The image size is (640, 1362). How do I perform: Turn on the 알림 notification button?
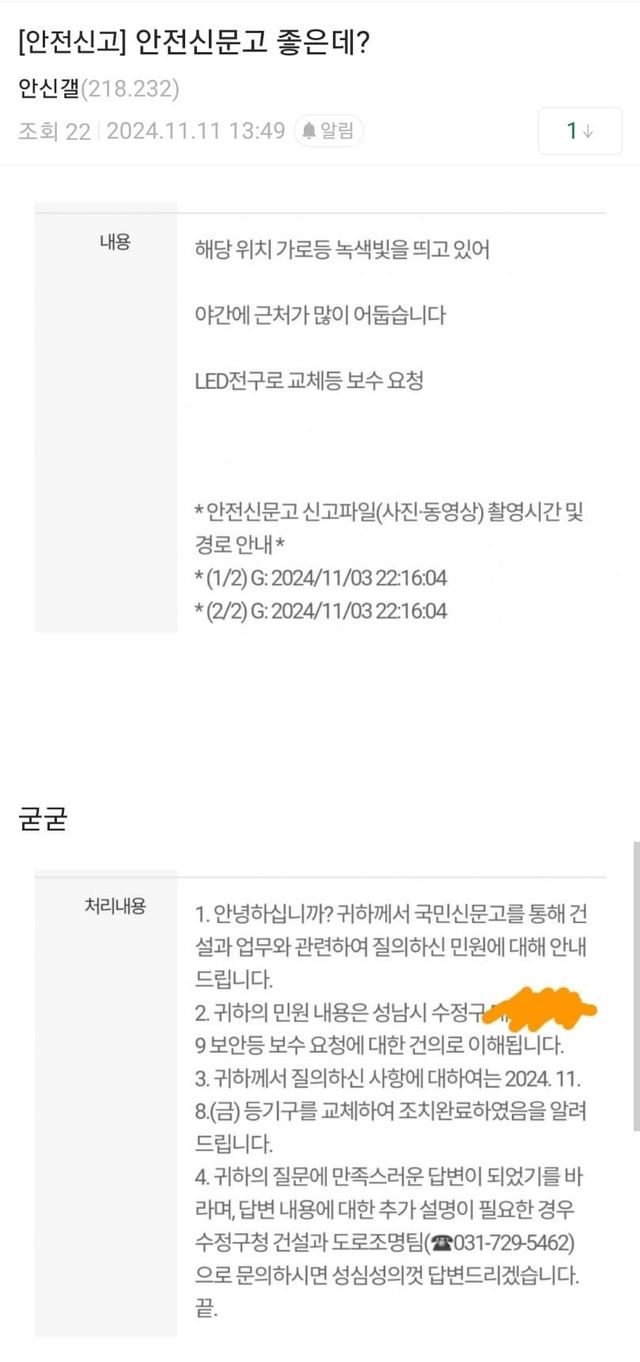(329, 131)
